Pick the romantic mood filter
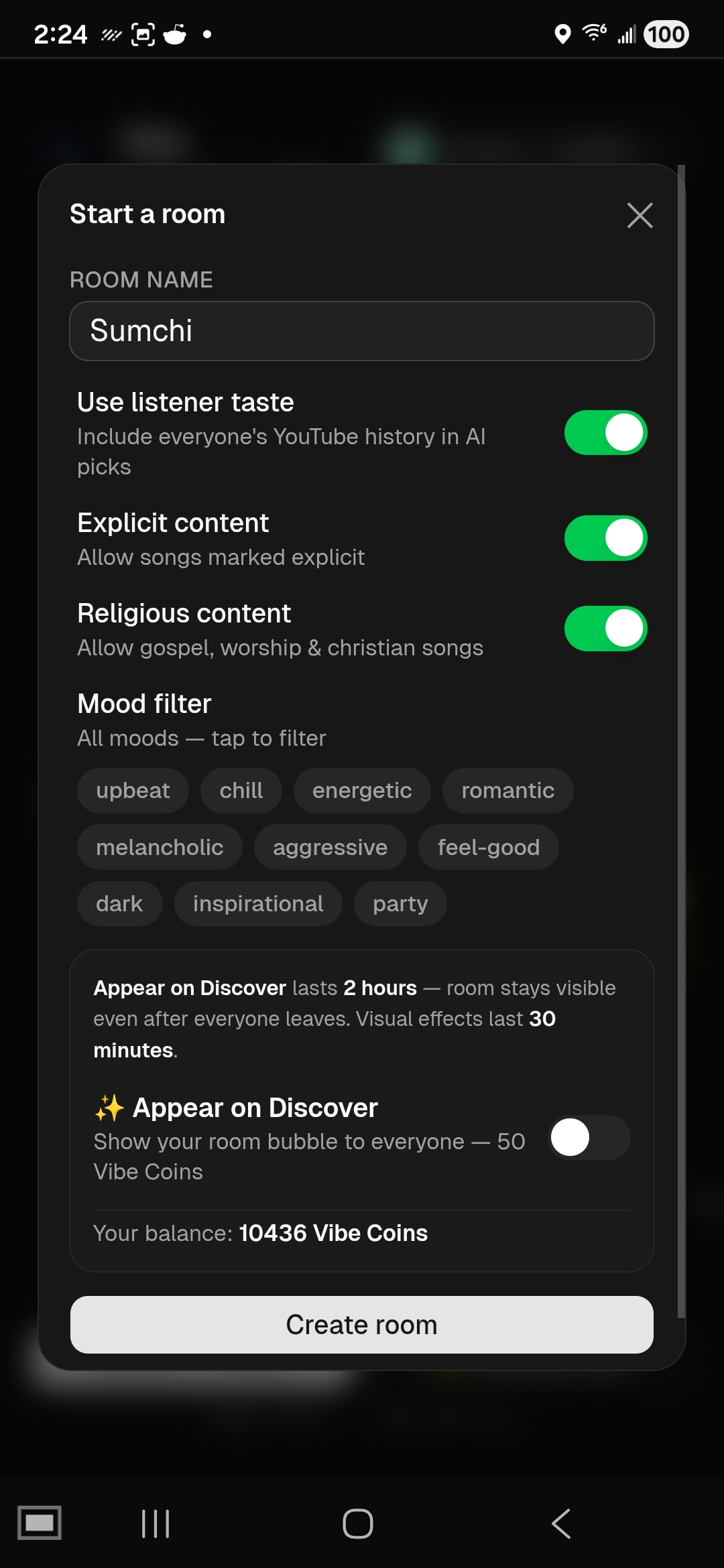724x1568 pixels. (507, 791)
